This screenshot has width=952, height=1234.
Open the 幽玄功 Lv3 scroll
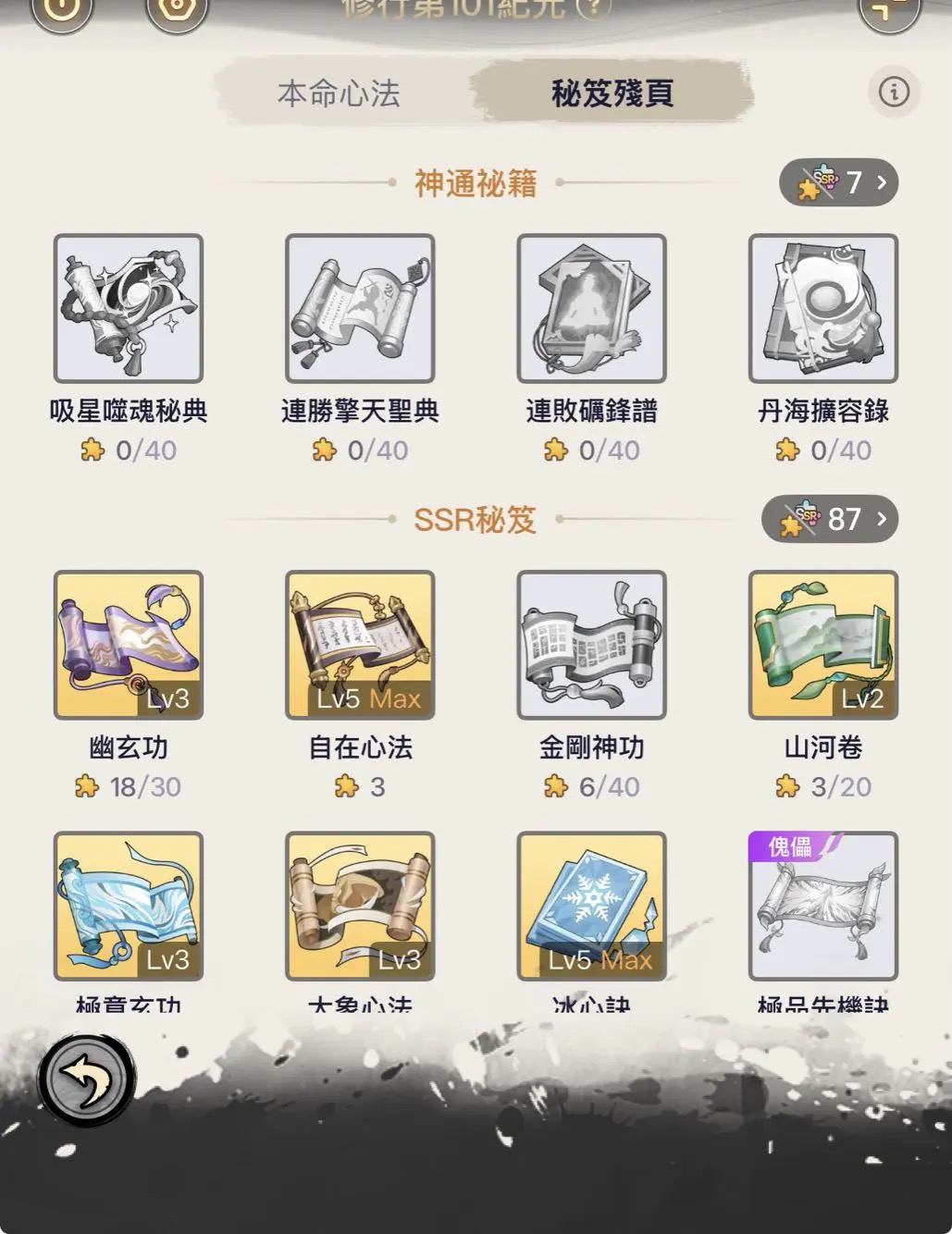pyautogui.click(x=129, y=645)
